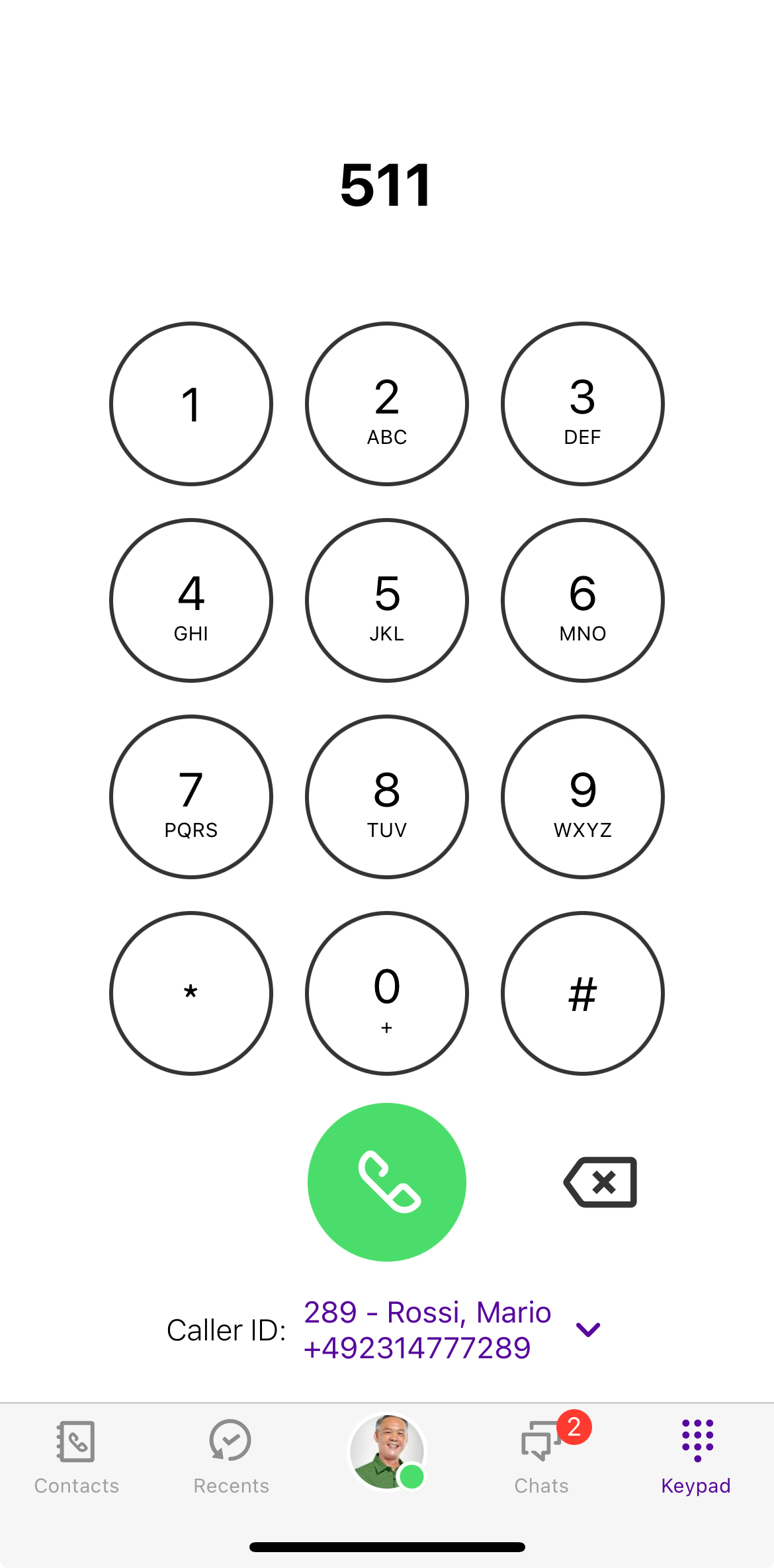Enter digit 5 JKL
Viewport: 774px width, 1568px height.
click(x=387, y=601)
